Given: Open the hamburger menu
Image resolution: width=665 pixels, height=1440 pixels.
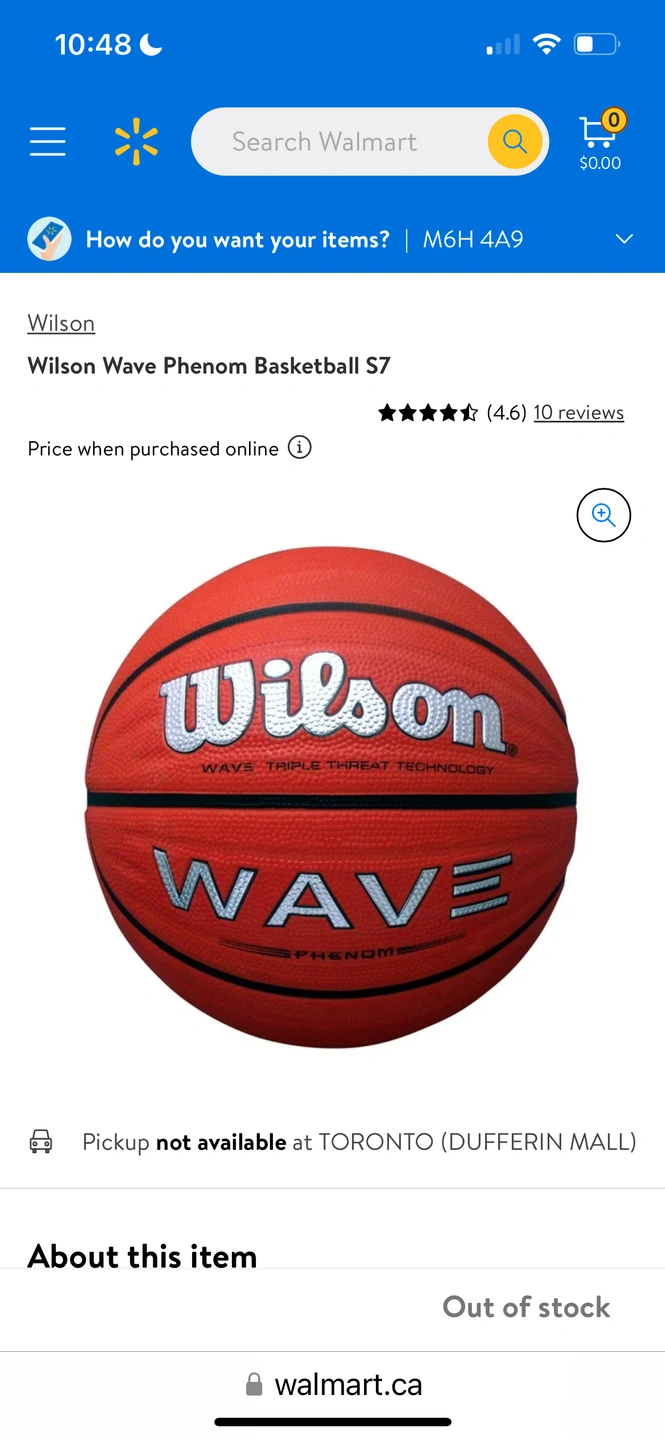Looking at the screenshot, I should (x=47, y=142).
